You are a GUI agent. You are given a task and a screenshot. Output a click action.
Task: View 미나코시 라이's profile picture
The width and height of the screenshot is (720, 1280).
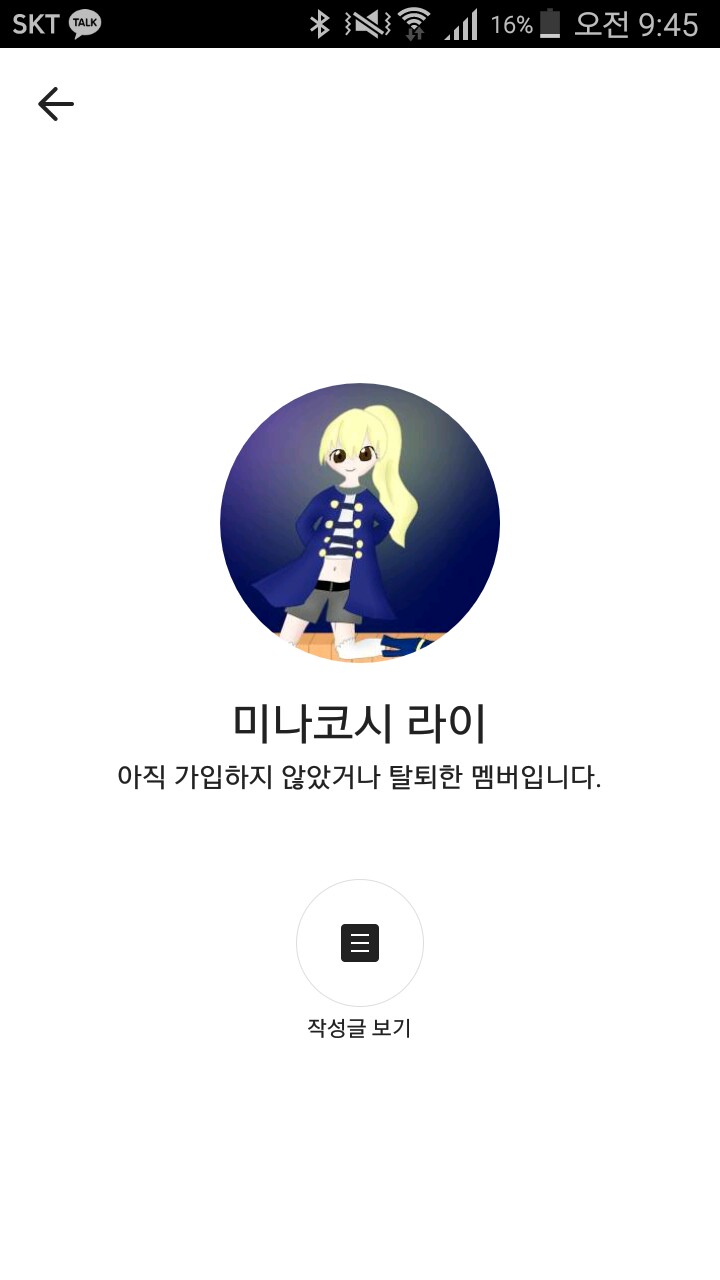pos(360,523)
